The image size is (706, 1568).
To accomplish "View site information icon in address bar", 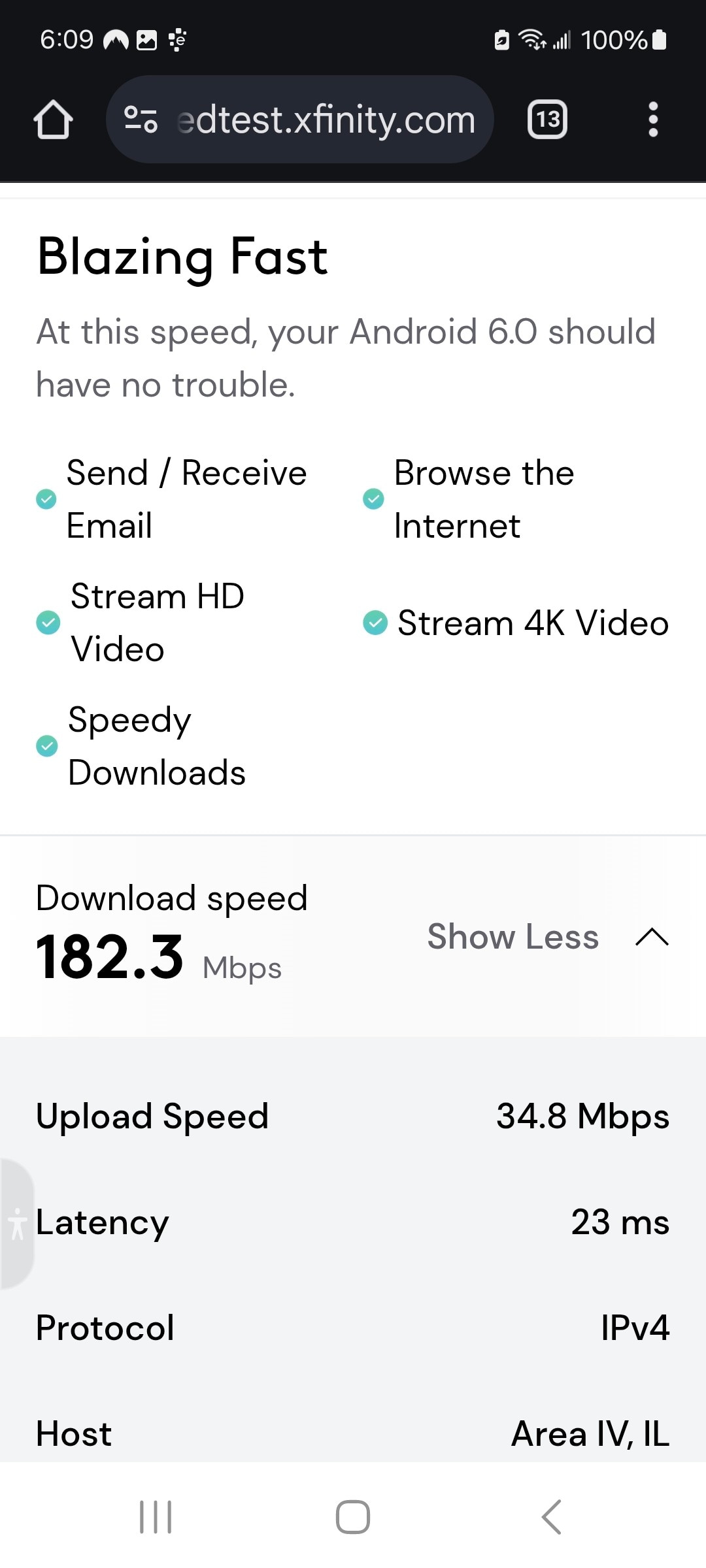I will tap(141, 120).
